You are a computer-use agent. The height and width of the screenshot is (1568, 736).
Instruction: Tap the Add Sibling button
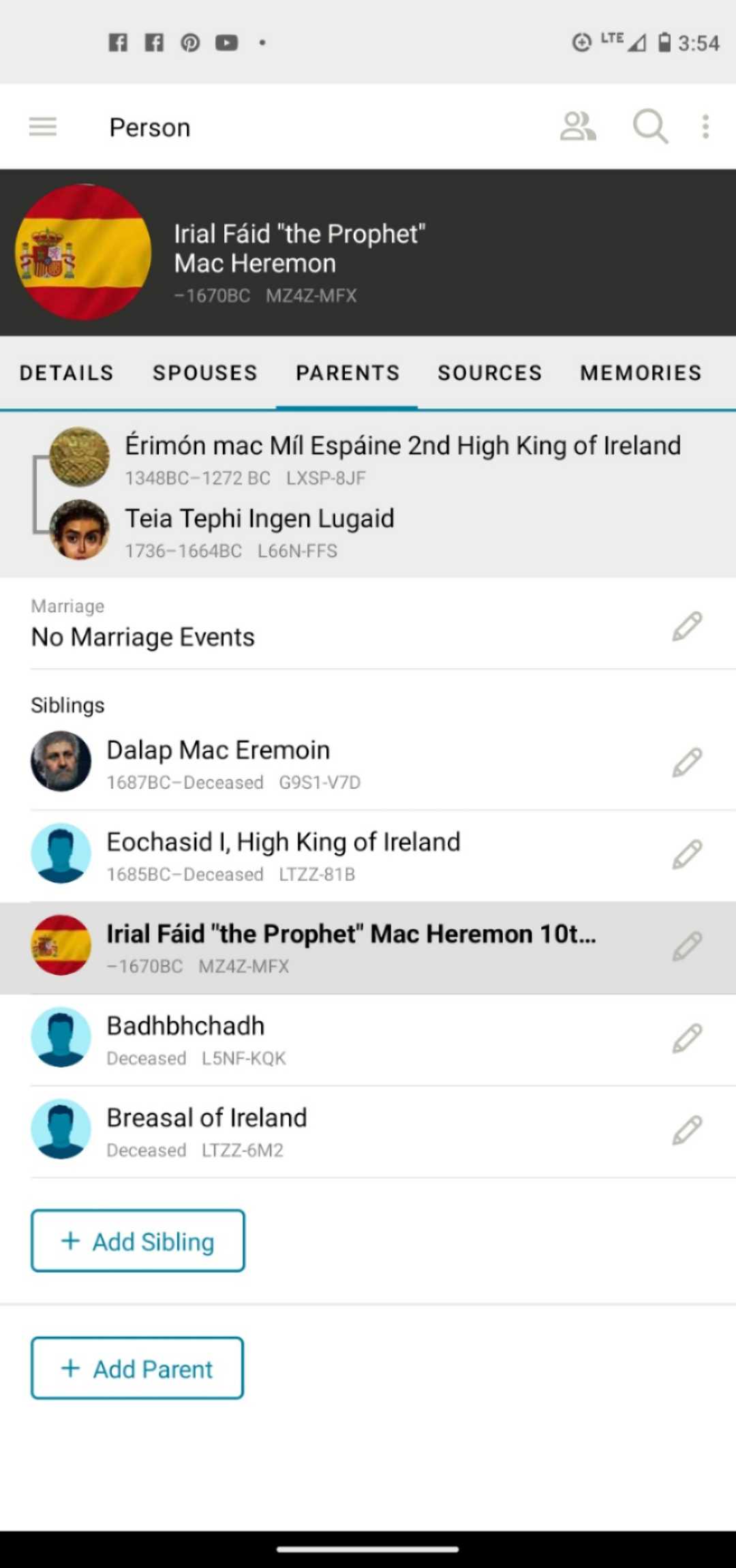click(x=138, y=1241)
